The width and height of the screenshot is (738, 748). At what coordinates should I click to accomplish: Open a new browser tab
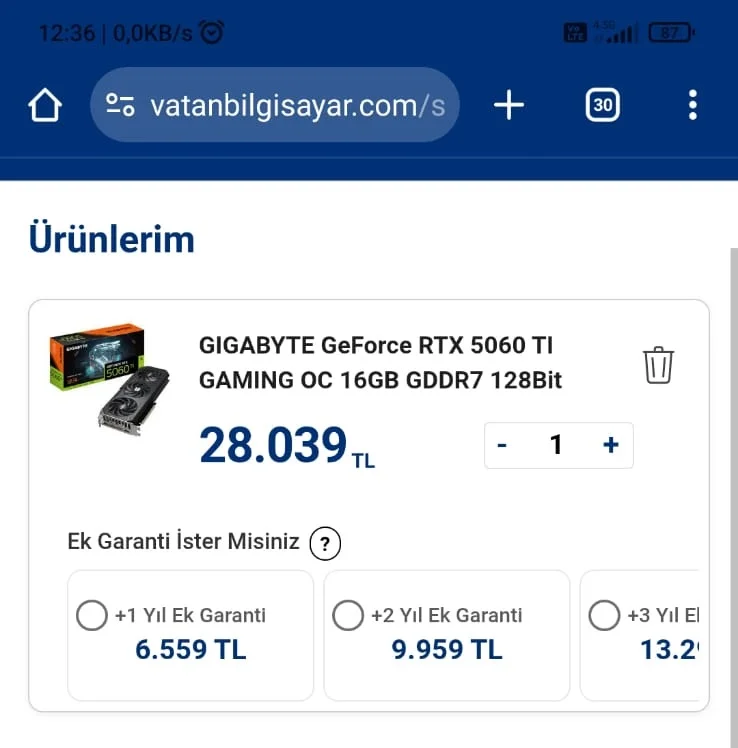509,105
